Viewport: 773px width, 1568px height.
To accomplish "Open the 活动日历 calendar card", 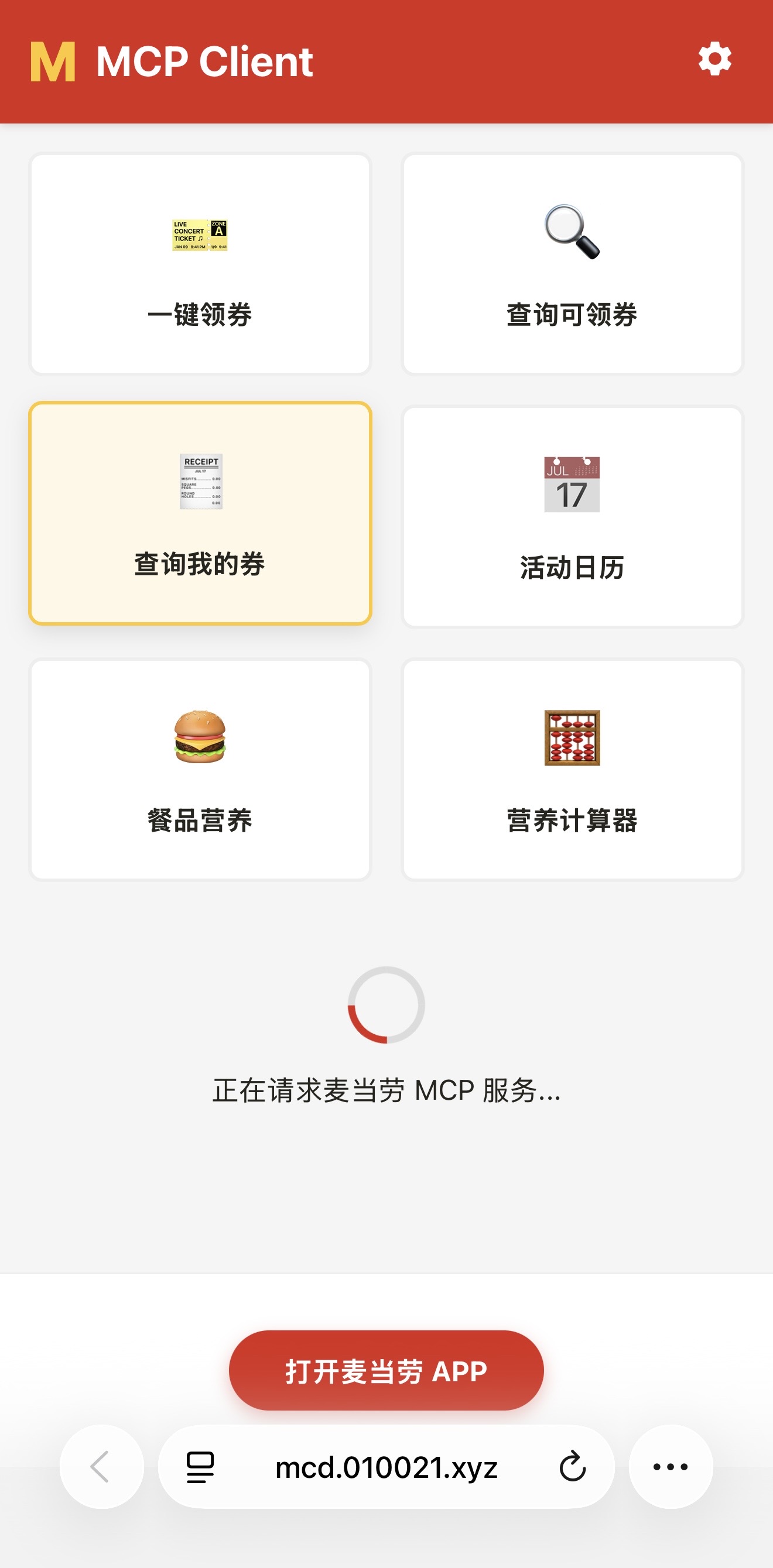I will tap(572, 516).
